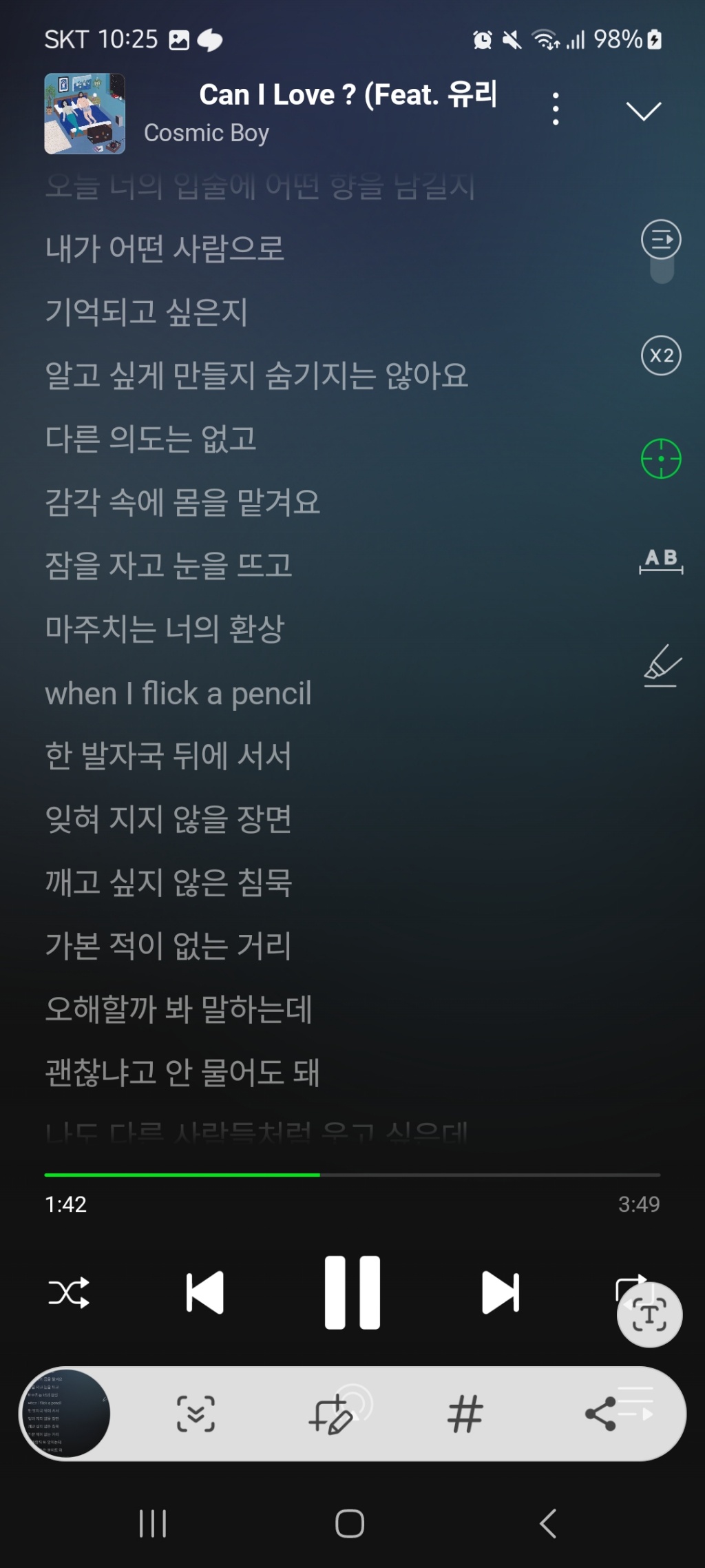
Task: Add a hashtag to the screenshot
Action: (465, 1414)
